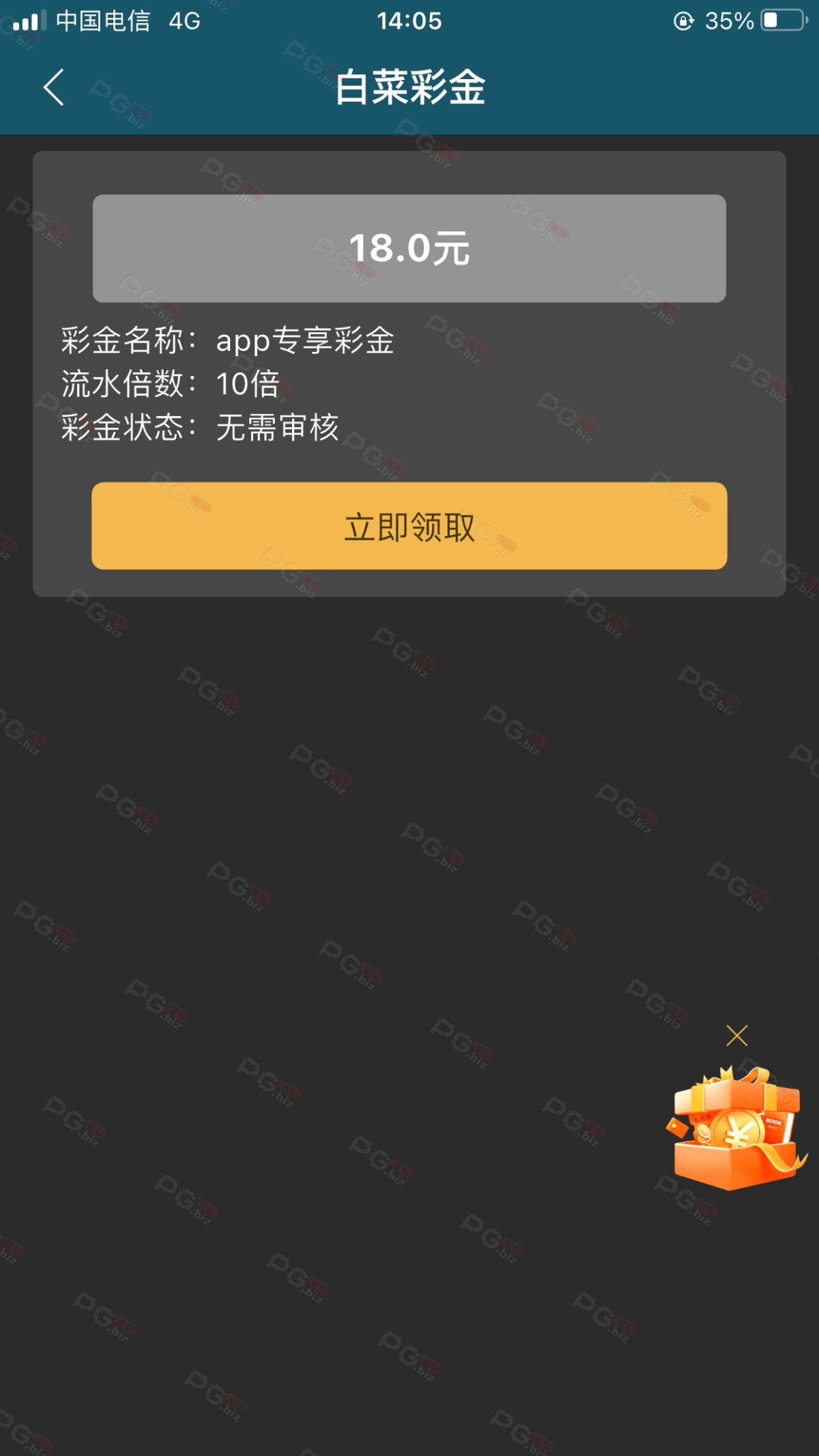Open the floating gift box promotion
The height and width of the screenshot is (1456, 819).
coord(736,1129)
